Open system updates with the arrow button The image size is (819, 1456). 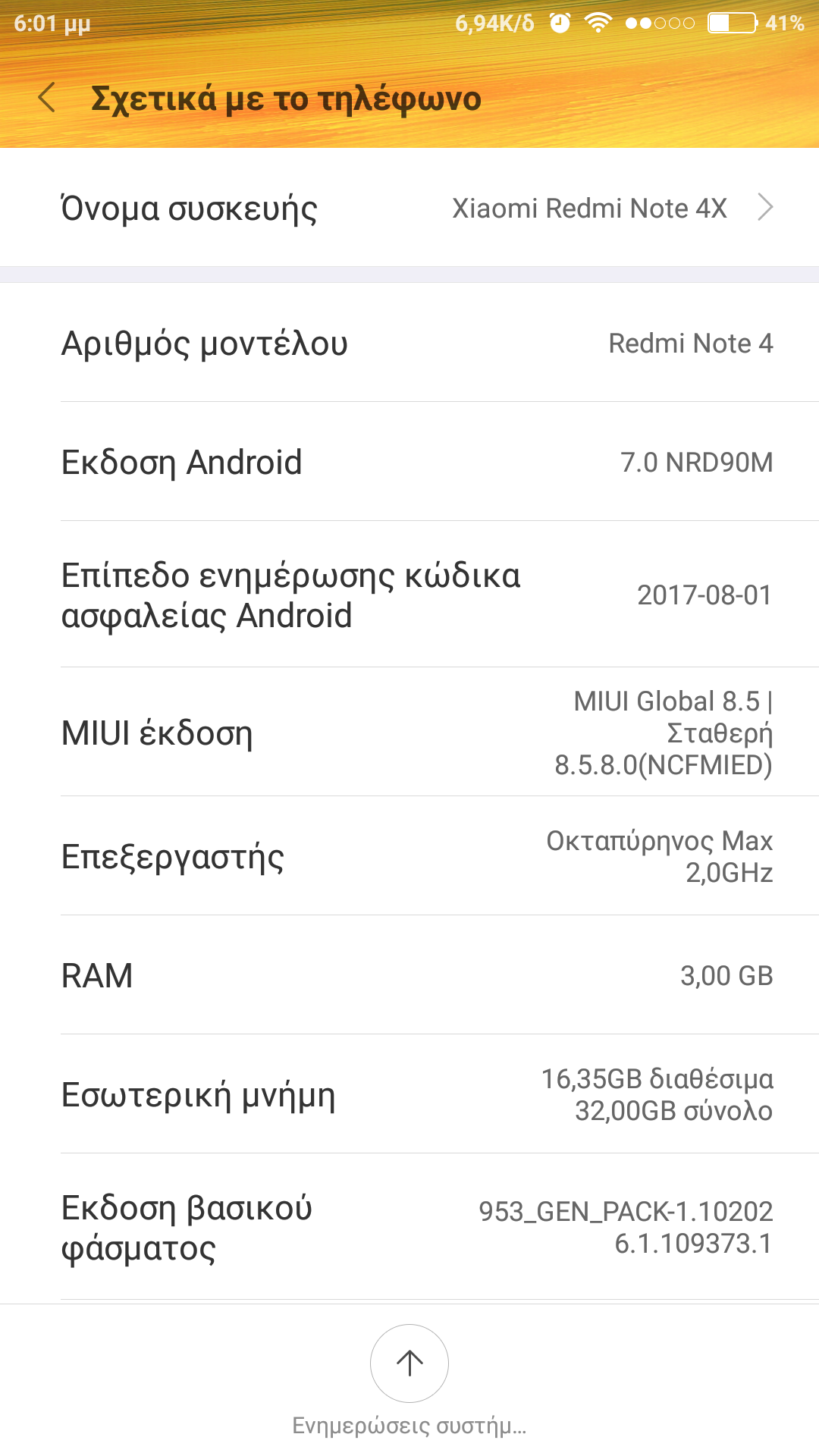click(x=409, y=1363)
